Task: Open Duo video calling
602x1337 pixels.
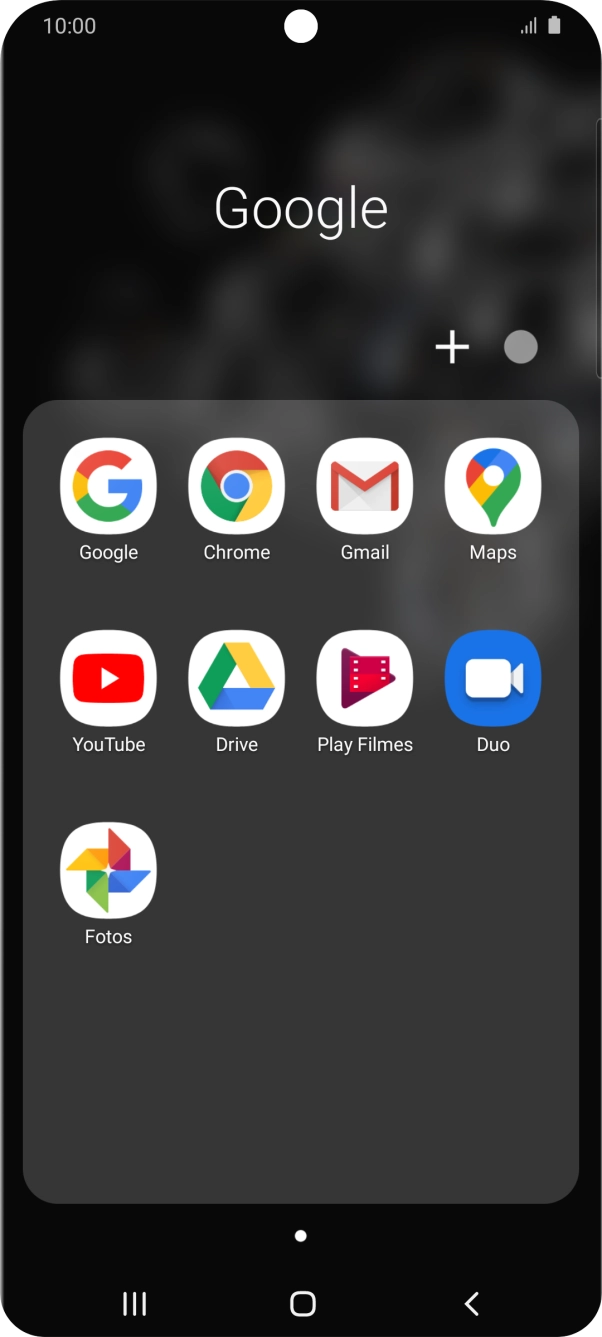Action: [x=492, y=679]
